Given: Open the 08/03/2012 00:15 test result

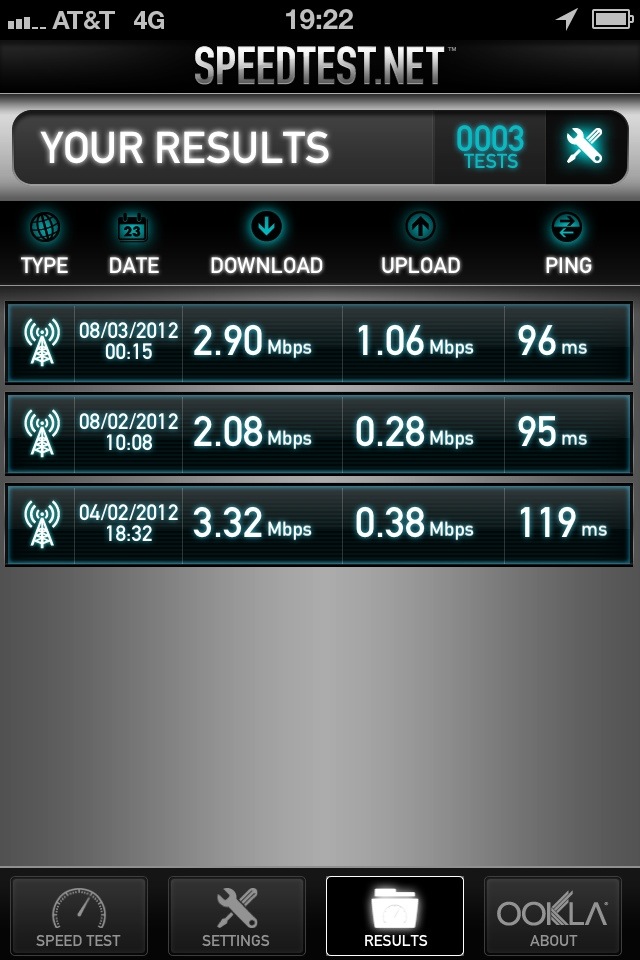Looking at the screenshot, I should coord(320,343).
